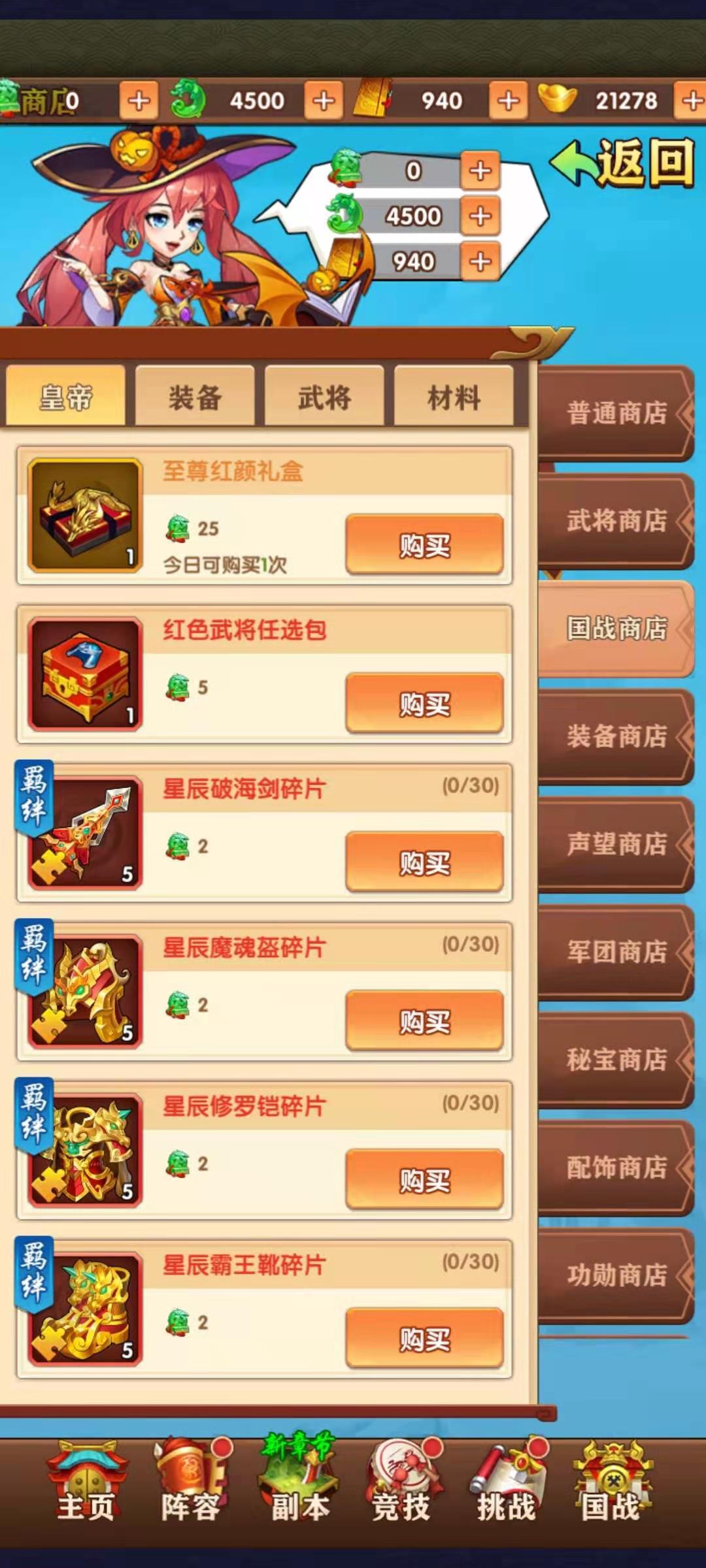Buy 星辰修罗铠碎片
706x1568 pixels.
tap(425, 1180)
